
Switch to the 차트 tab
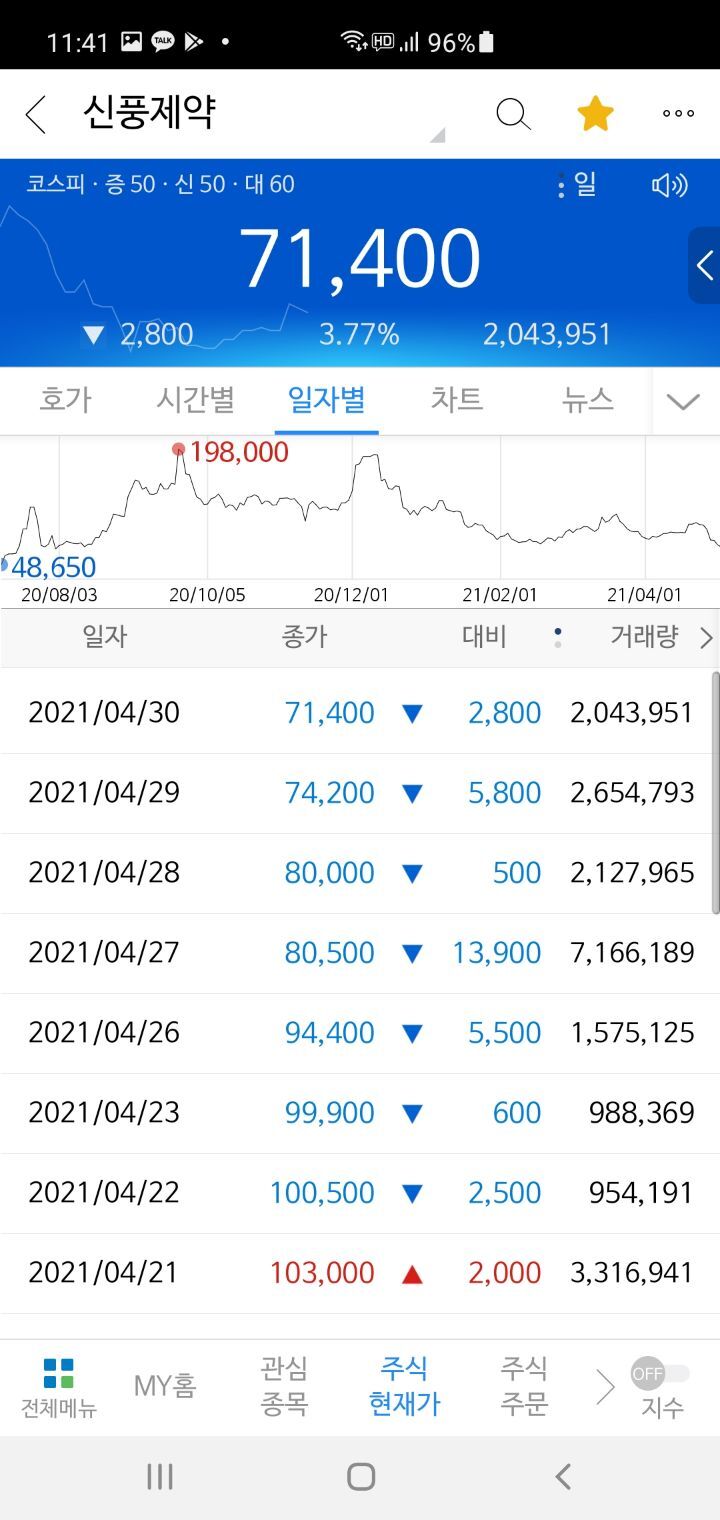point(457,400)
